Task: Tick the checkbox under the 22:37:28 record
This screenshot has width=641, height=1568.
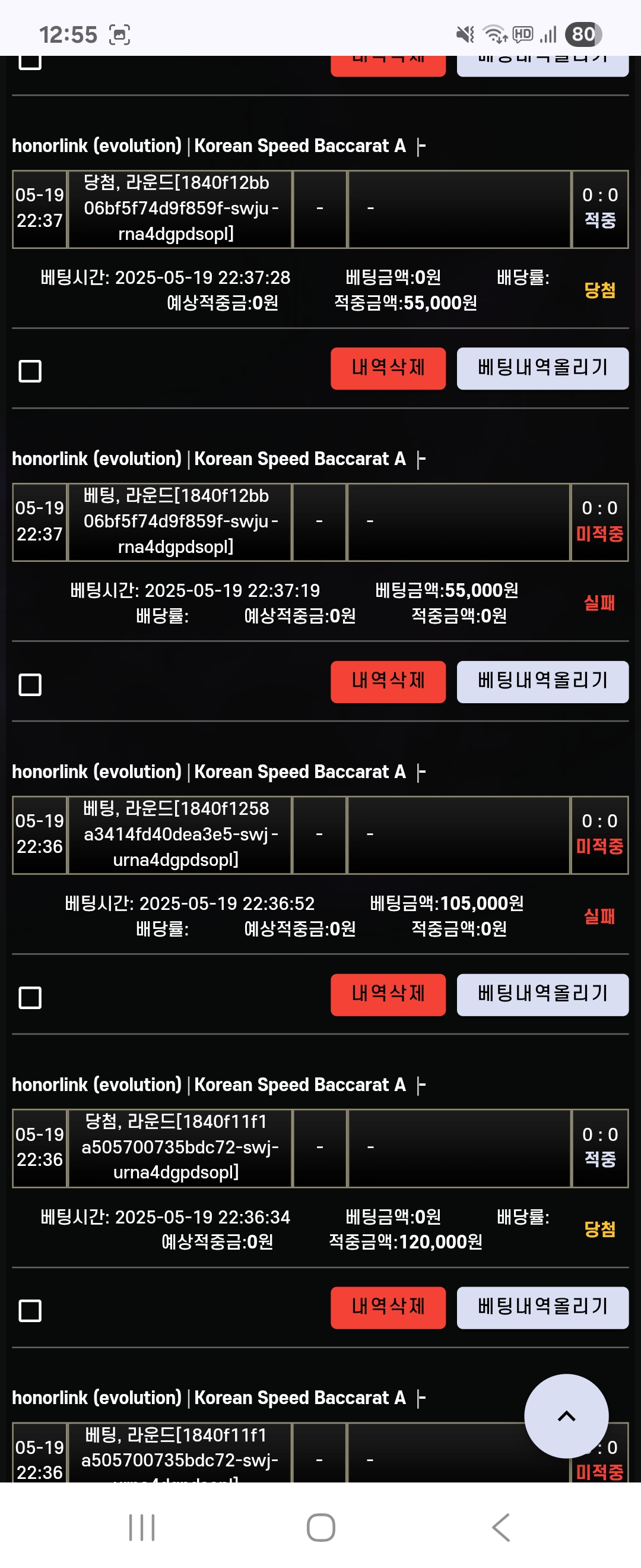Action: [30, 371]
